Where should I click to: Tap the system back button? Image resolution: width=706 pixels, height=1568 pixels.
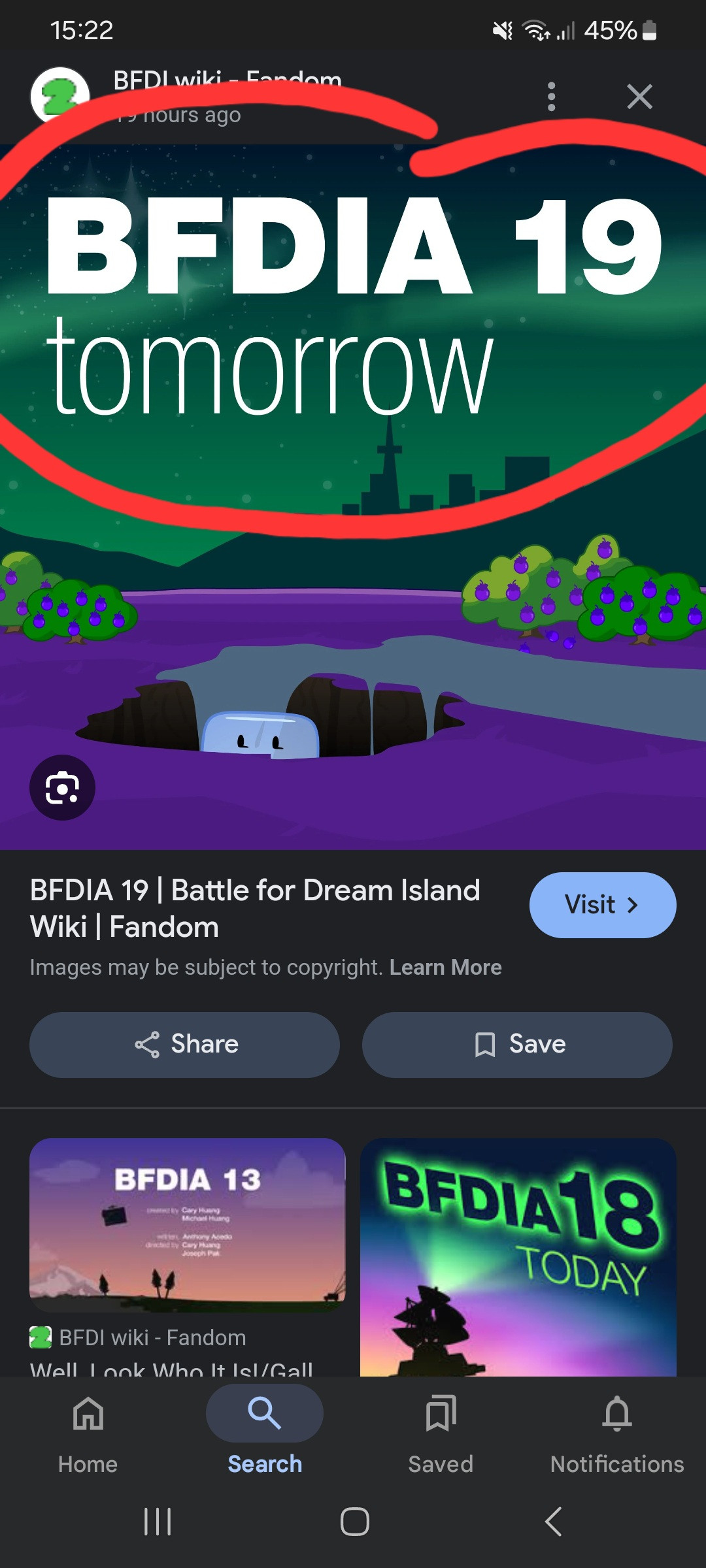coord(553,1522)
